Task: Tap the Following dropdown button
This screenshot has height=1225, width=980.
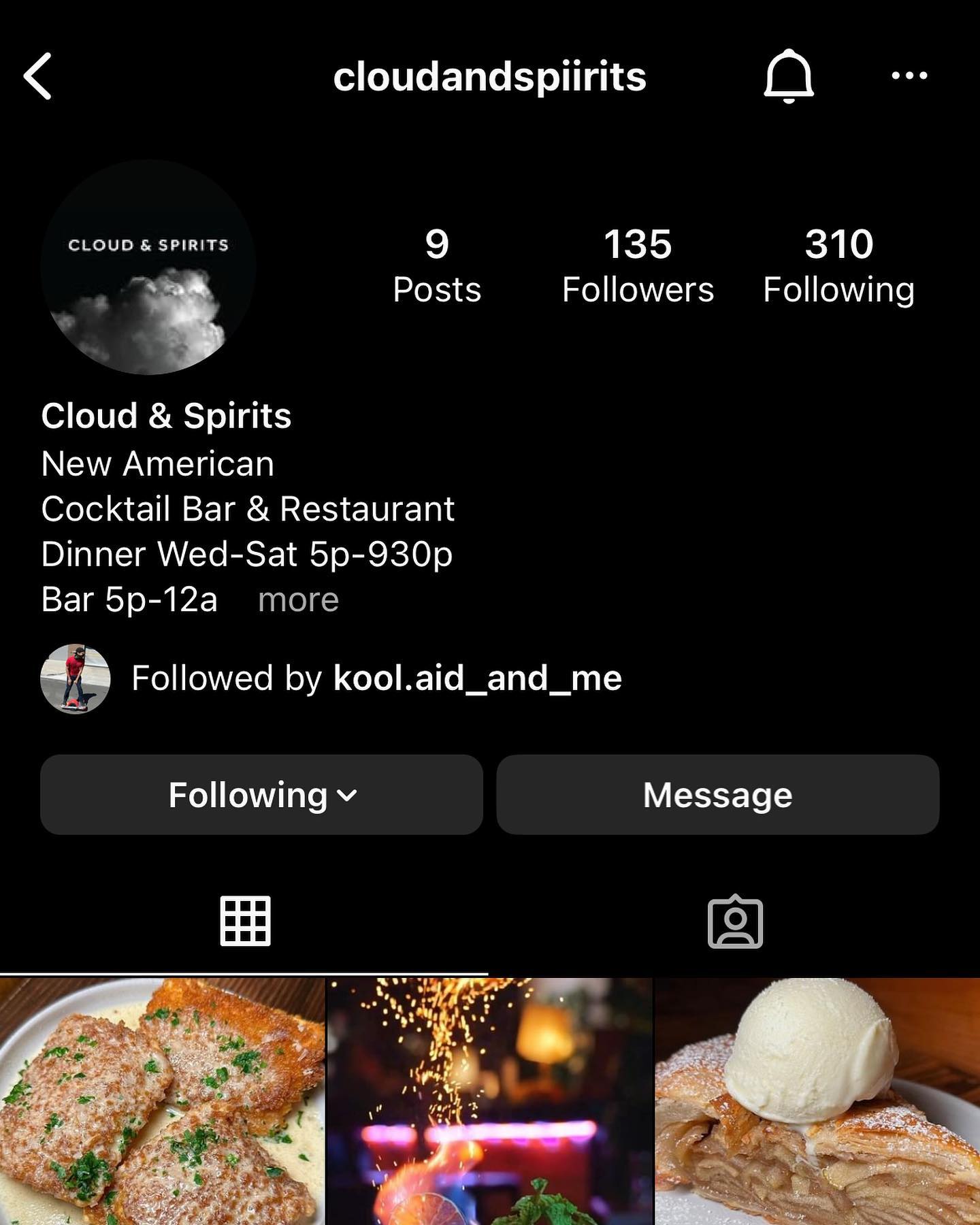Action: (x=261, y=794)
